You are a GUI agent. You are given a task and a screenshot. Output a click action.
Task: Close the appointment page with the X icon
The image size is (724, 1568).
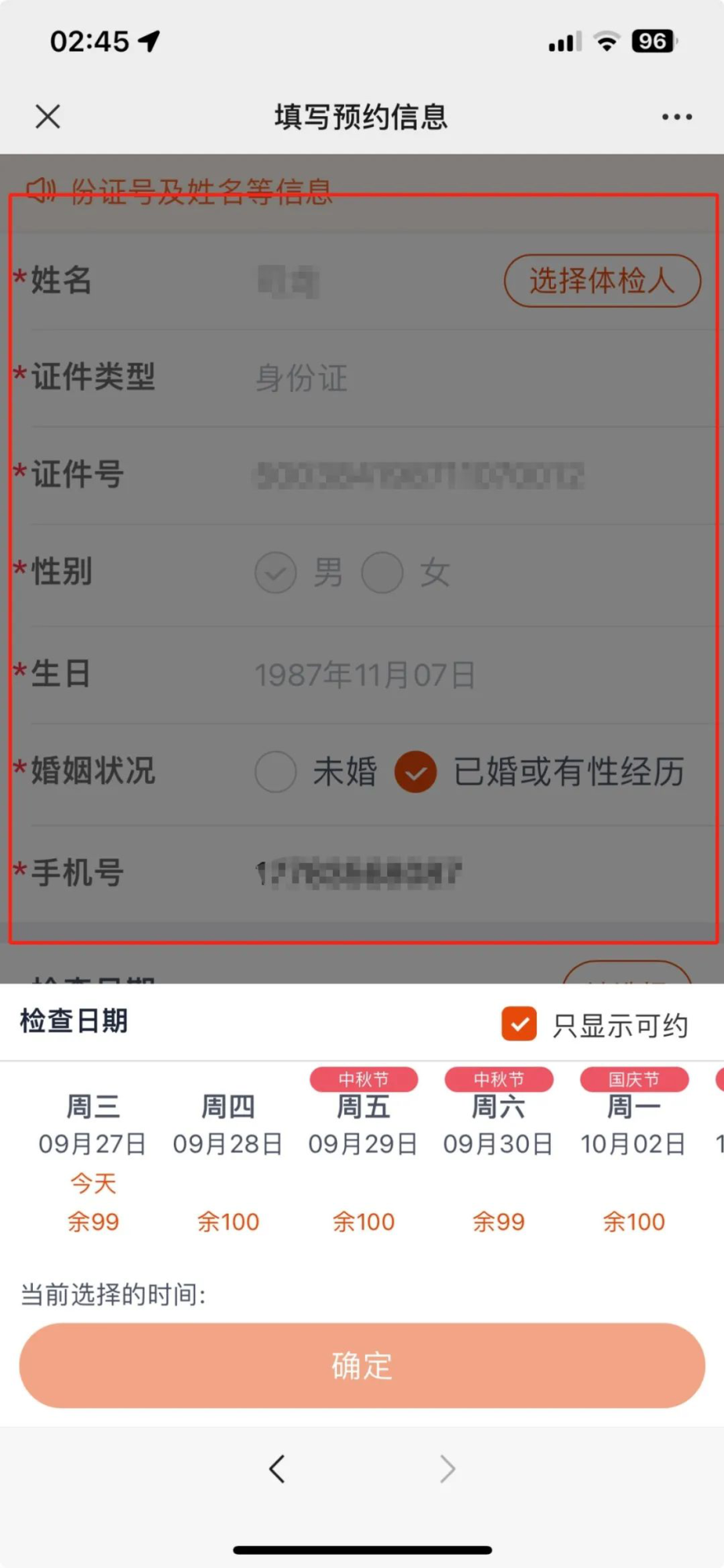pyautogui.click(x=48, y=117)
